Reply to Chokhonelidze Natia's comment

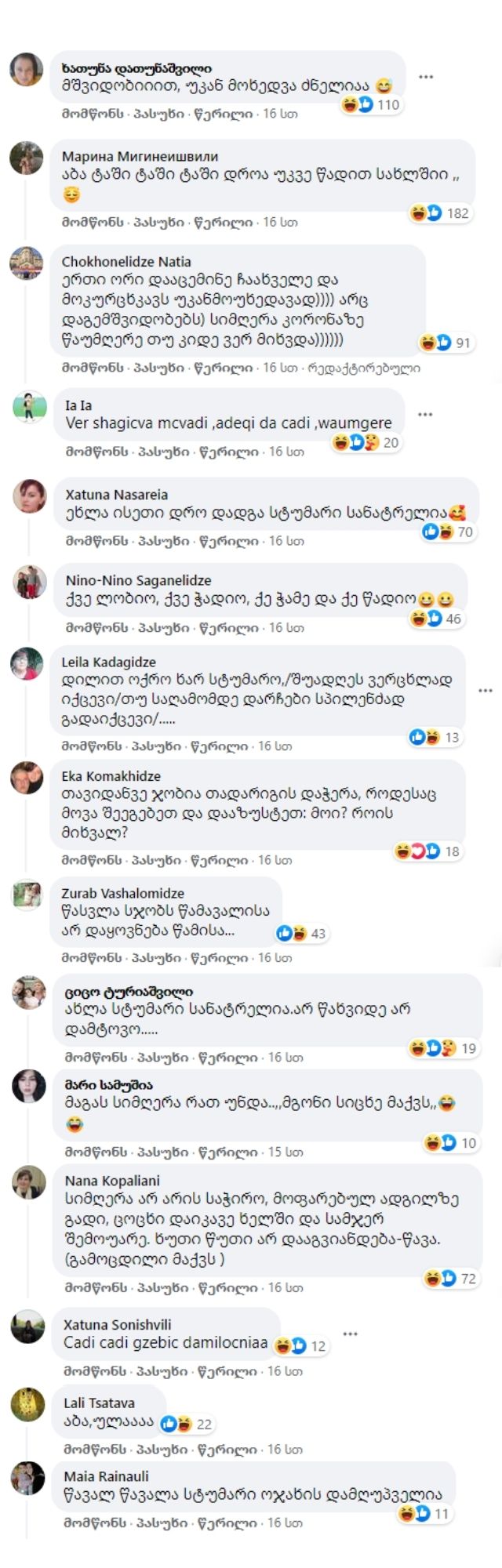[158, 368]
